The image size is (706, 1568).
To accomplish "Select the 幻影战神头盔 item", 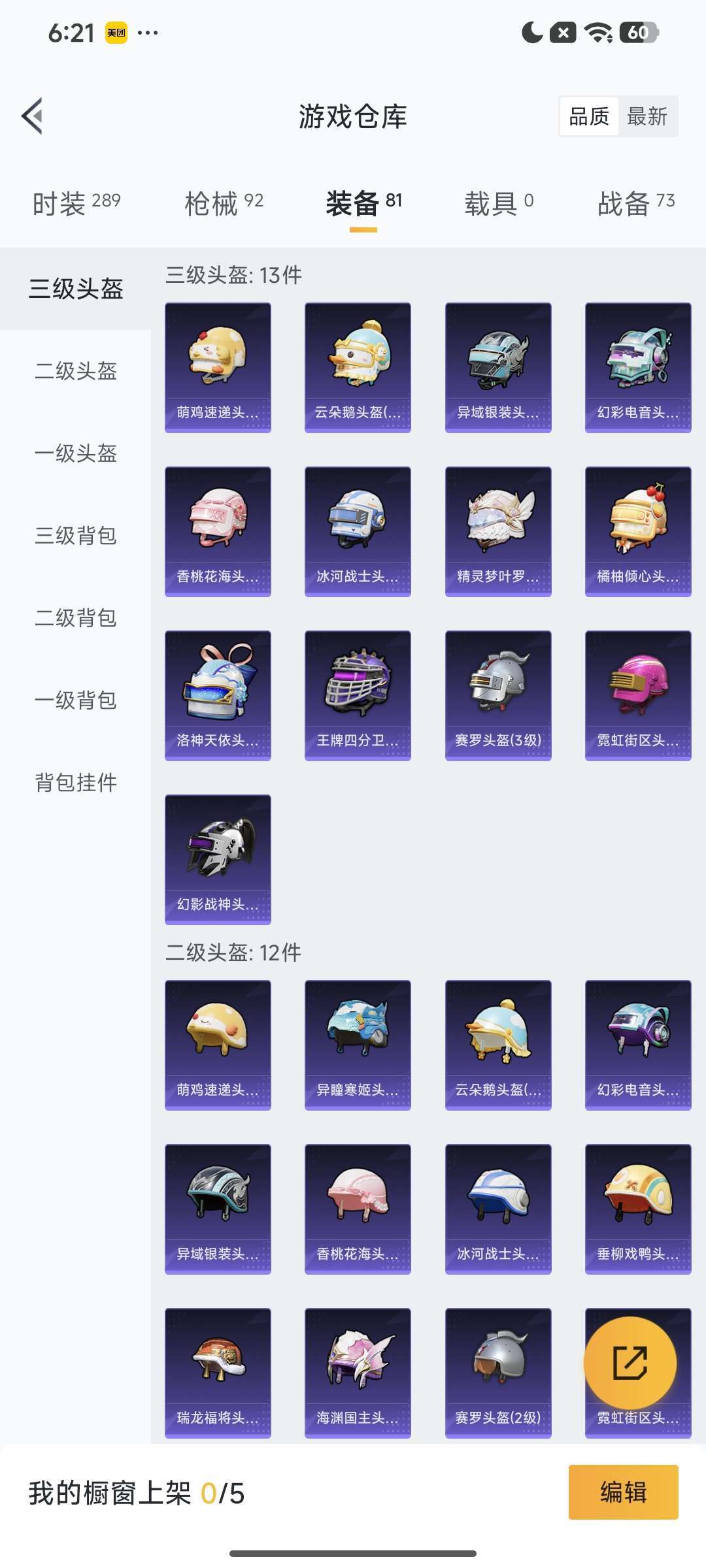I will click(x=218, y=859).
